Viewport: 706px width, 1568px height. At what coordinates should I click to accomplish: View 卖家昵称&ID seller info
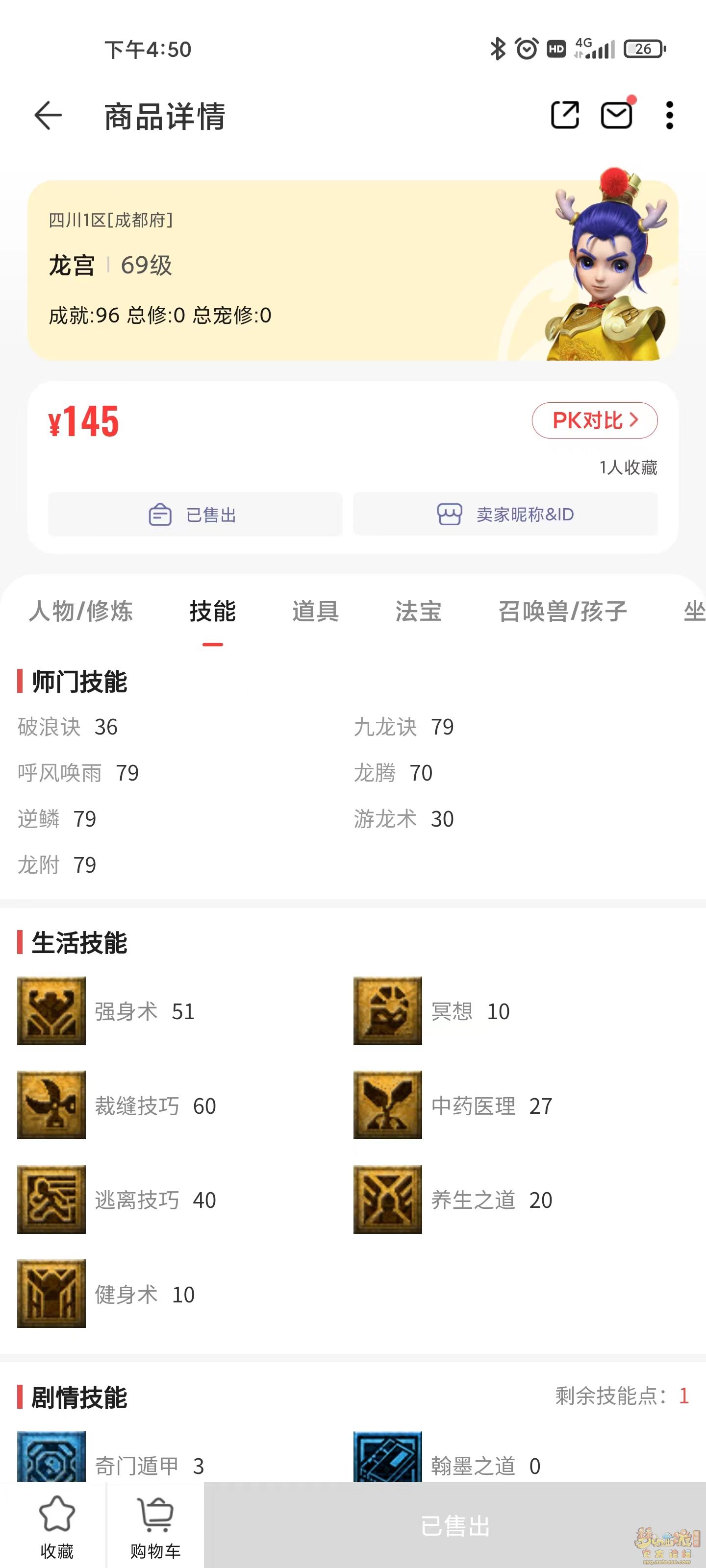[x=505, y=515]
